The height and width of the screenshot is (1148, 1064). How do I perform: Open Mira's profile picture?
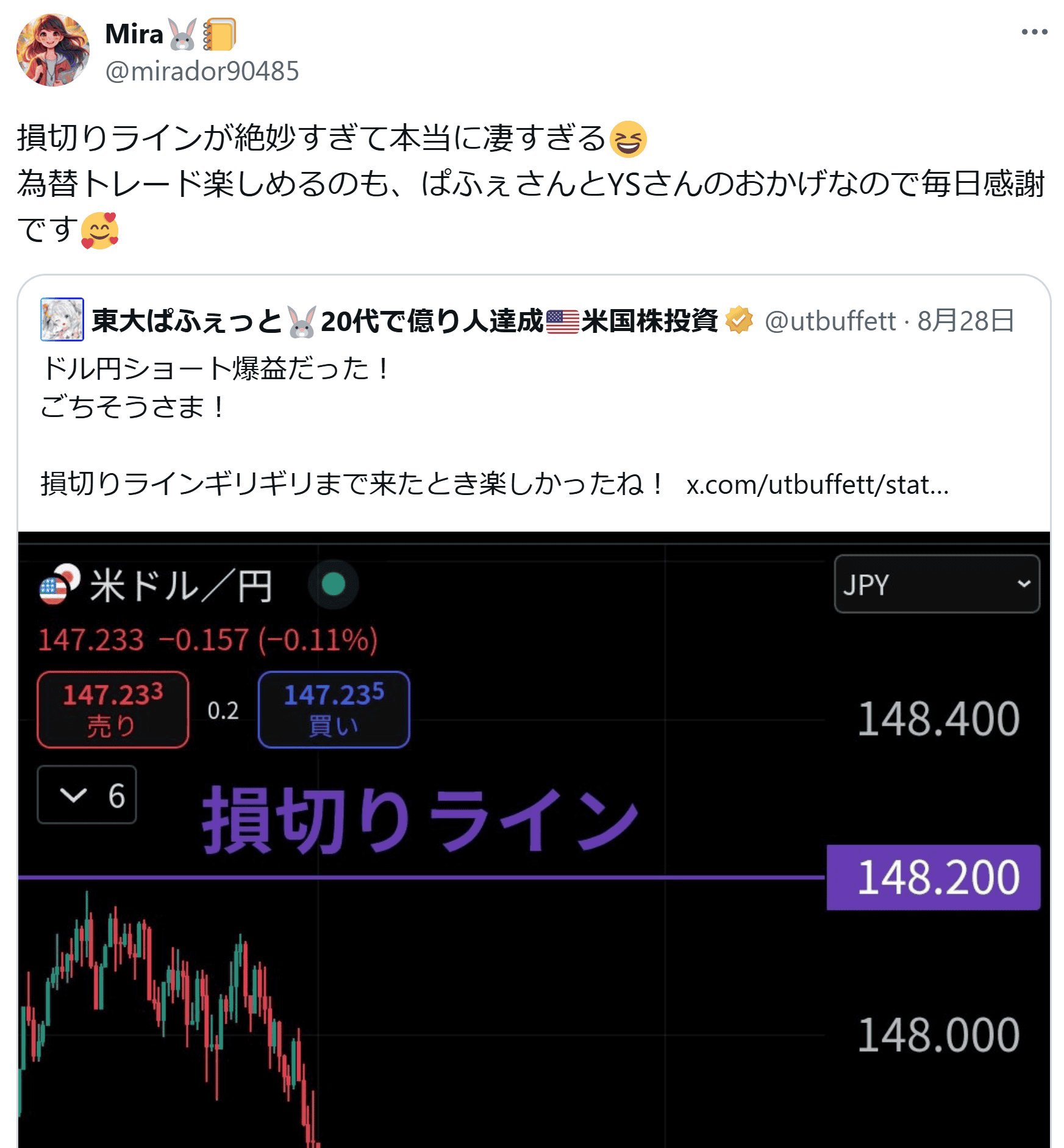point(53,51)
